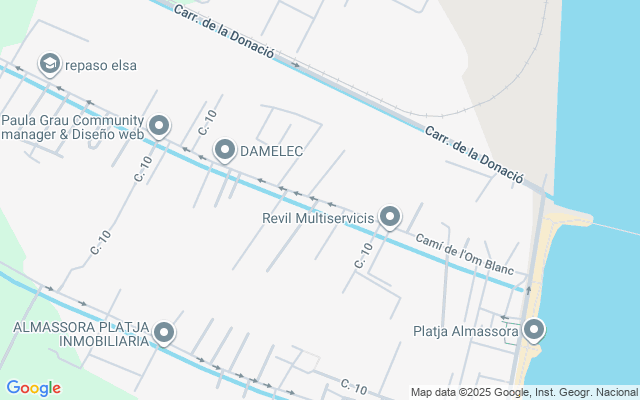Open the repaso elsa map marker
The image size is (640, 400).
coord(48,65)
